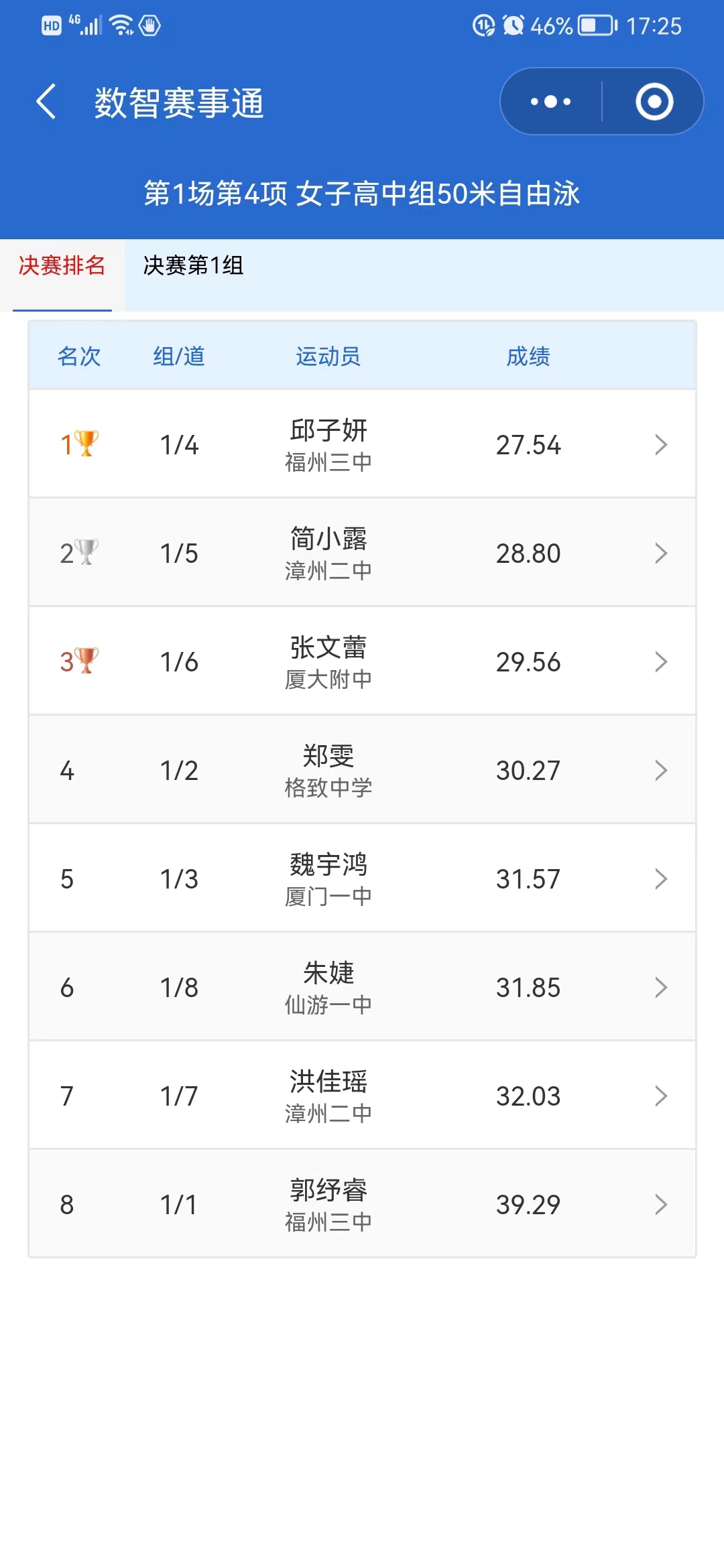Close the mini program with the circle button
Image resolution: width=724 pixels, height=1568 pixels.
click(654, 102)
